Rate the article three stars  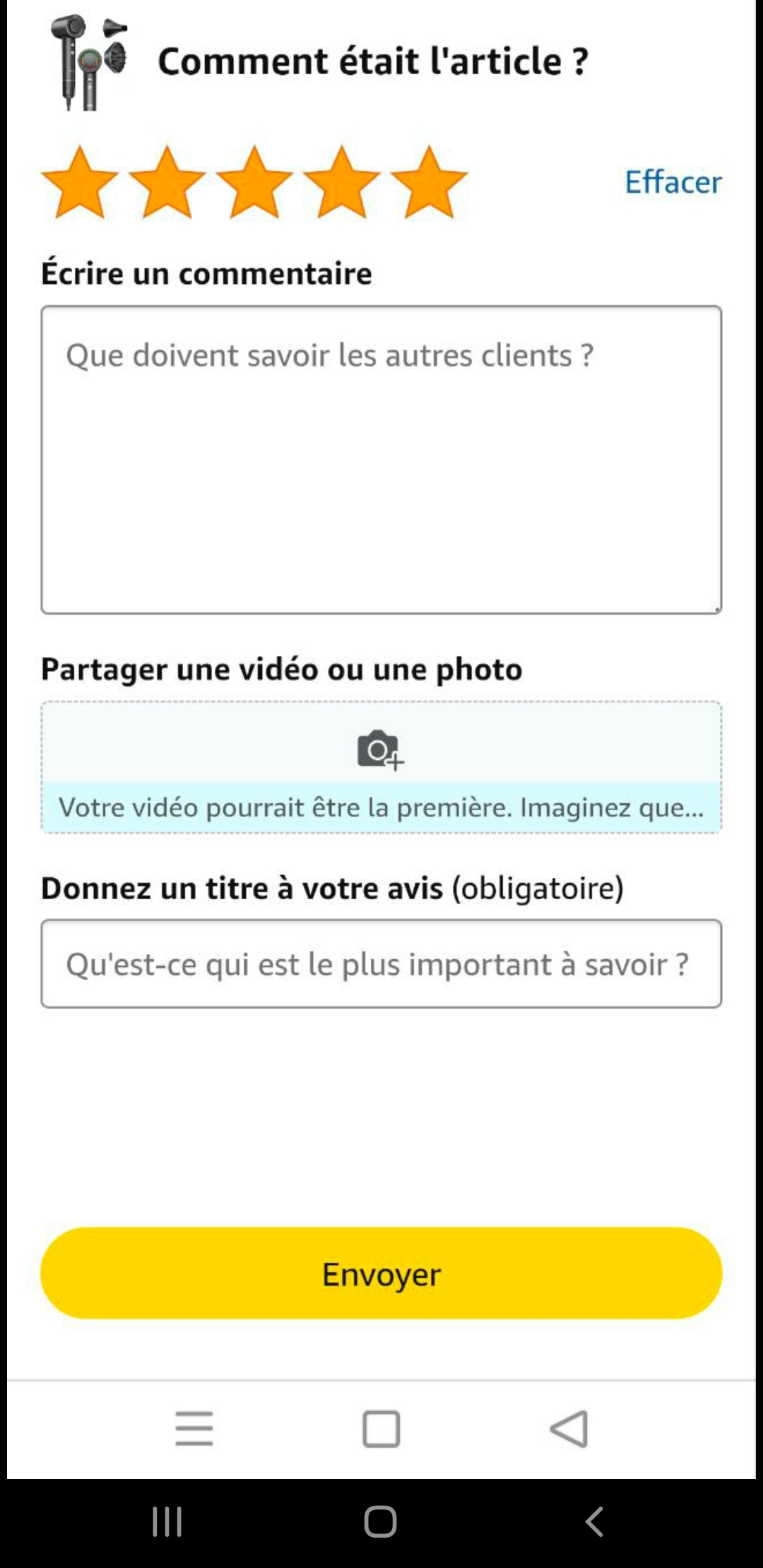[x=255, y=182]
